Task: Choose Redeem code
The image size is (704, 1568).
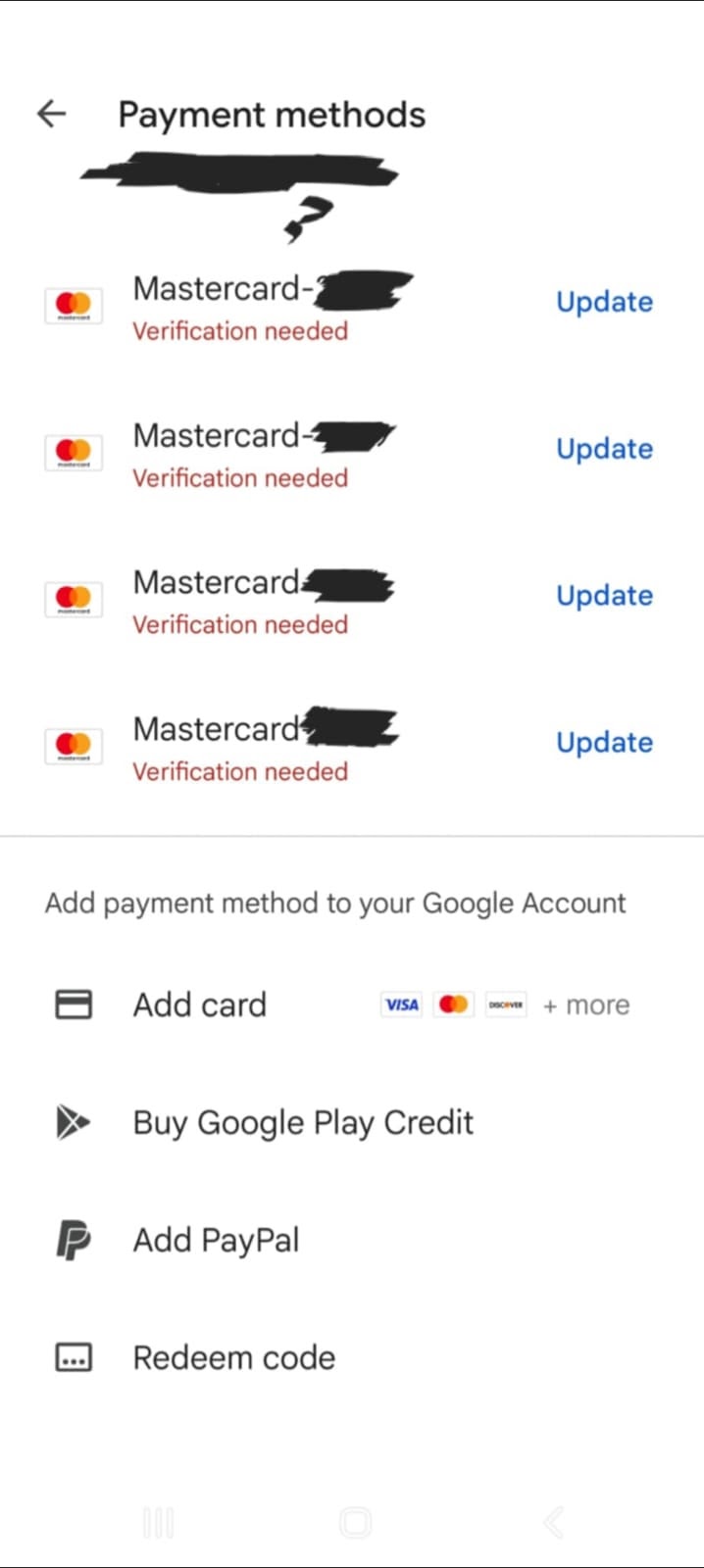Action: click(x=233, y=1357)
